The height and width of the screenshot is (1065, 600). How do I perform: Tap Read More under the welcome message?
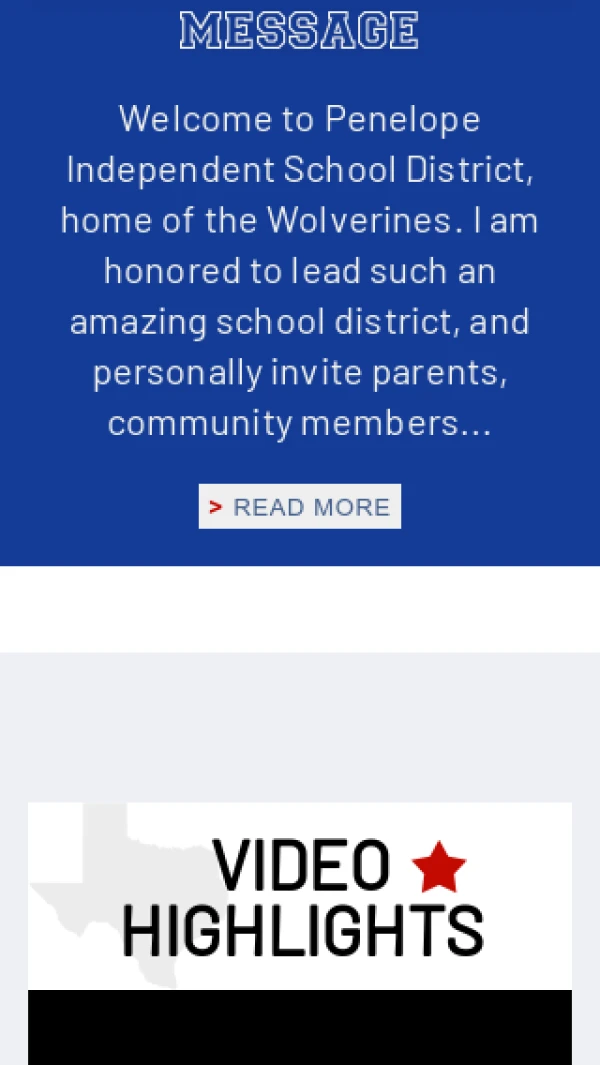pyautogui.click(x=300, y=507)
